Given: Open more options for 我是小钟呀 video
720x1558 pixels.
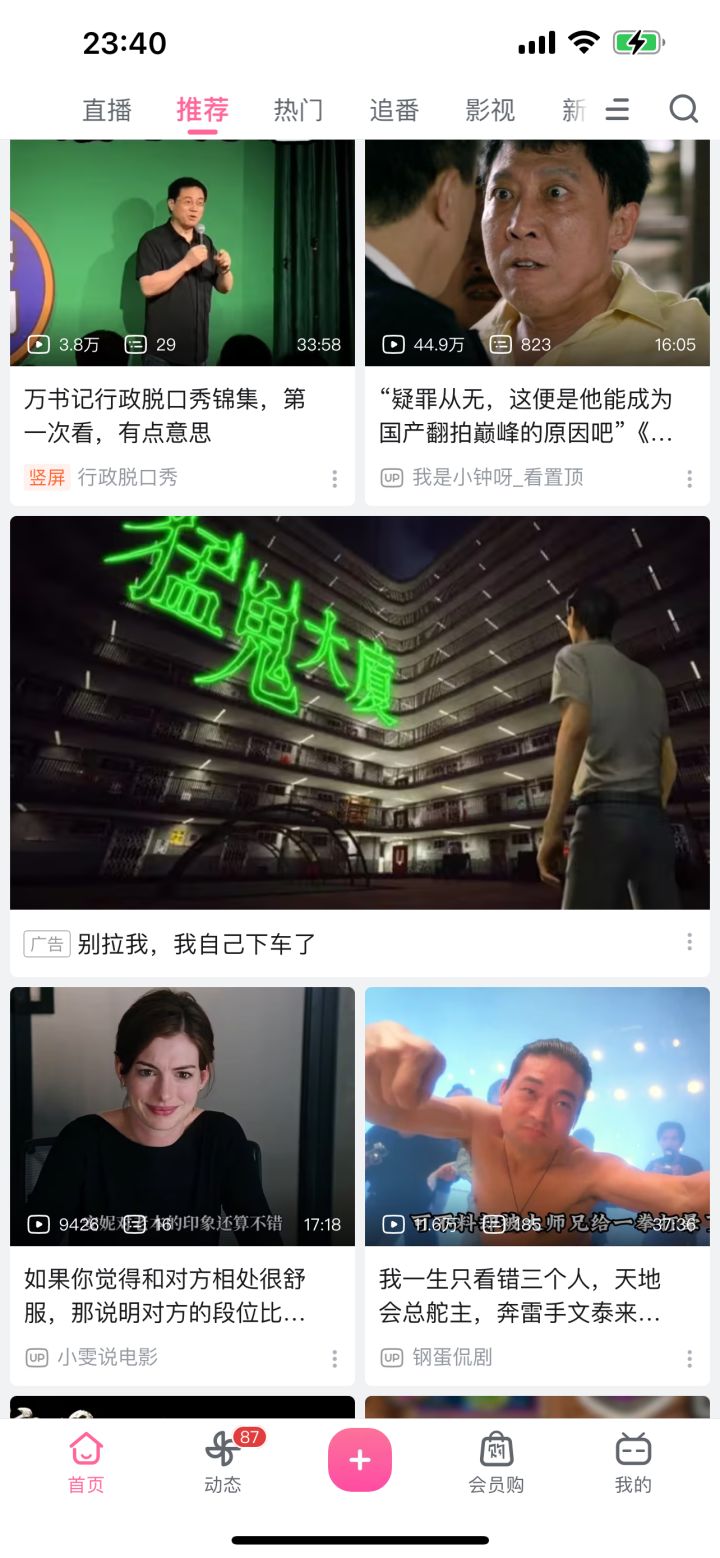Looking at the screenshot, I should pyautogui.click(x=689, y=478).
